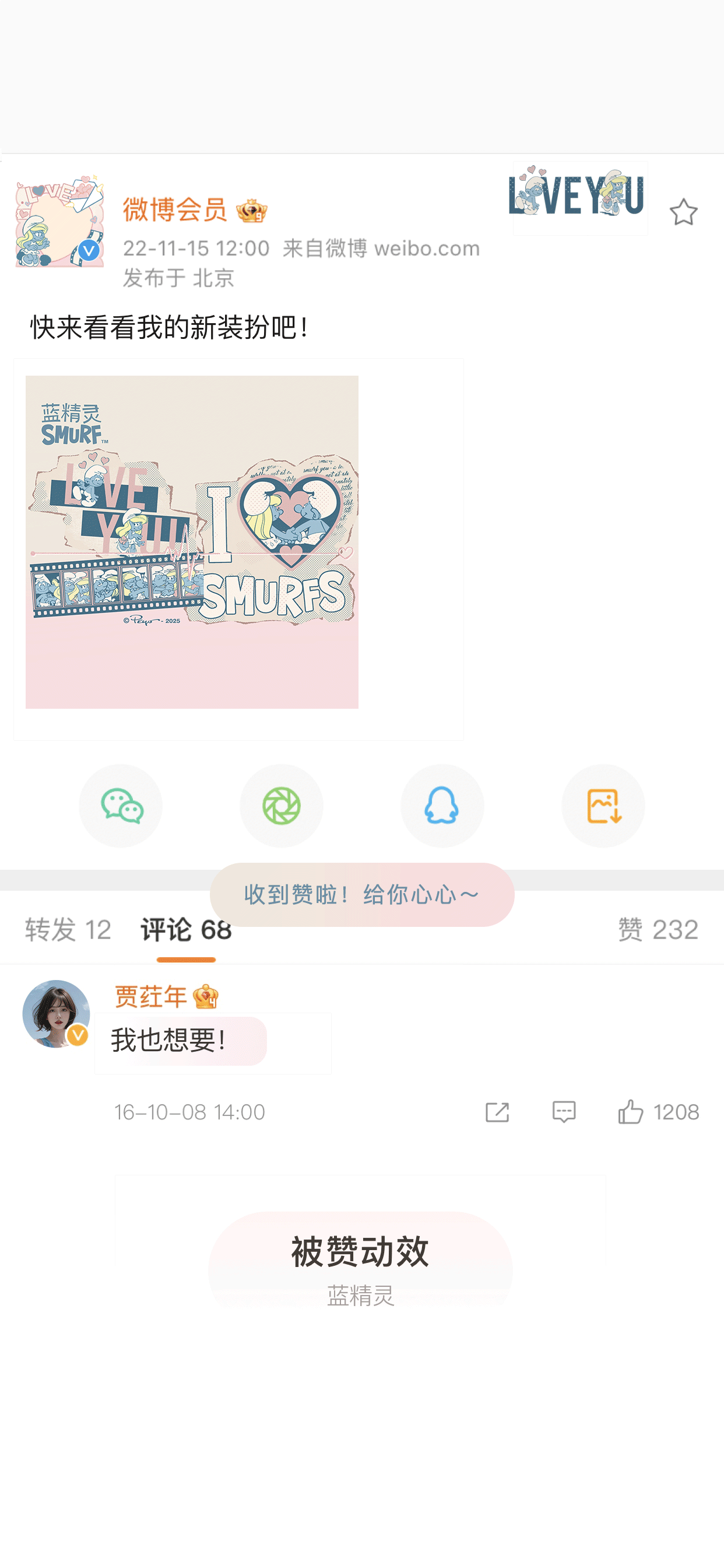
Task: Share the post via the QQ icon
Action: [x=442, y=806]
